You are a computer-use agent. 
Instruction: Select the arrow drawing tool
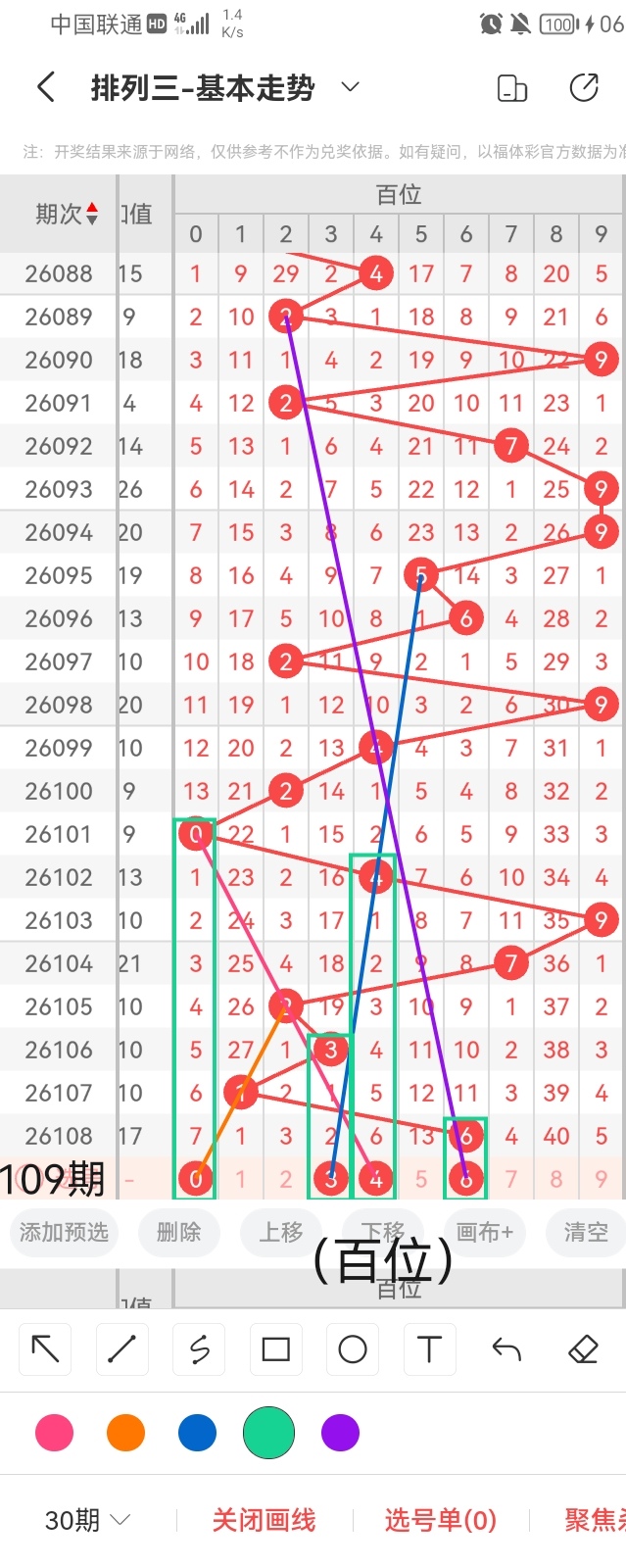(45, 1349)
